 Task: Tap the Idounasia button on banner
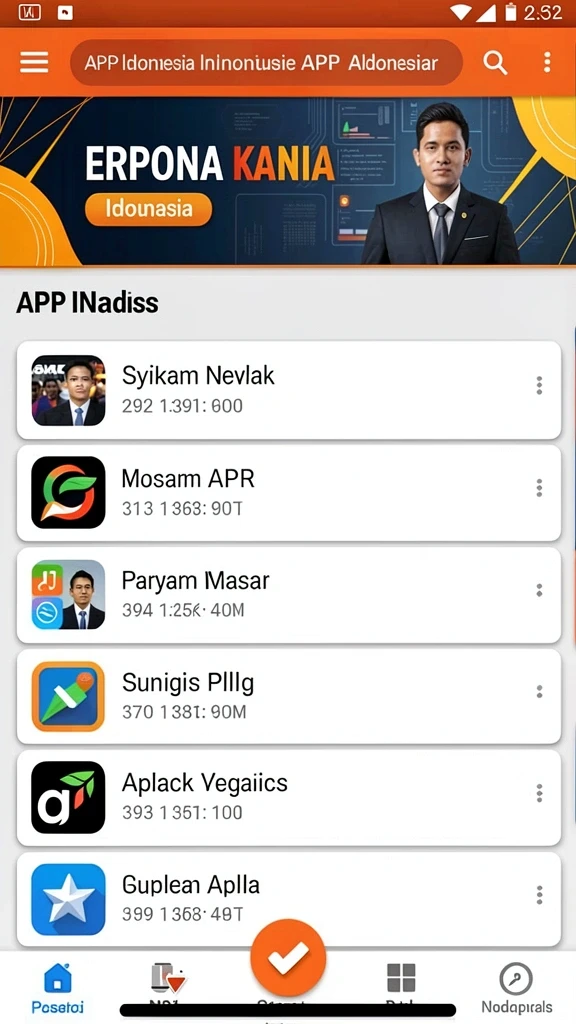(148, 210)
